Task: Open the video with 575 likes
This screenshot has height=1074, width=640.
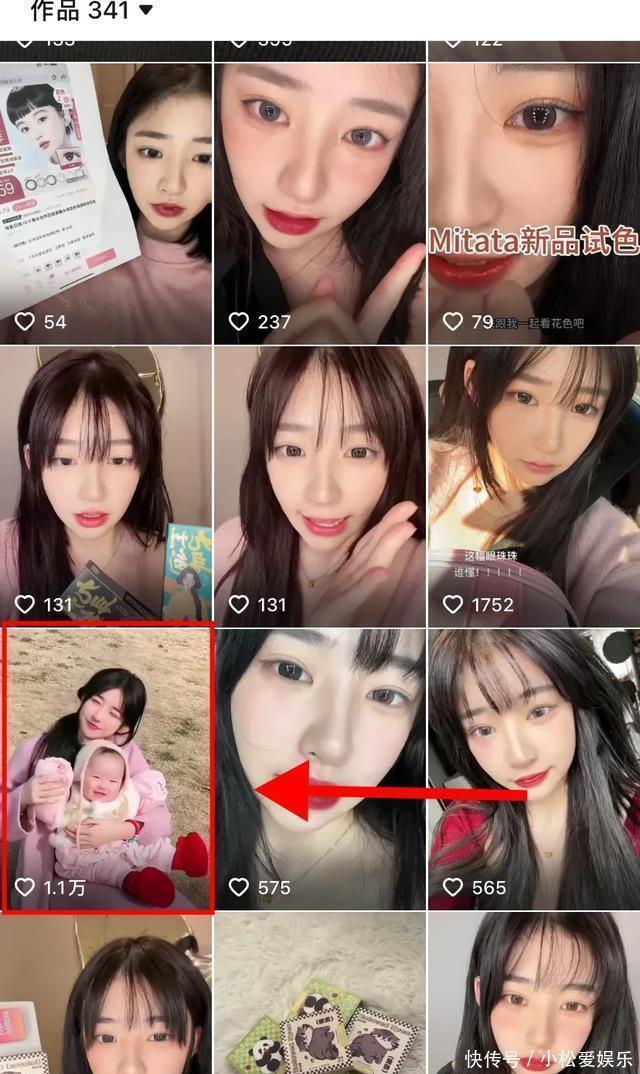Action: pyautogui.click(x=320, y=770)
